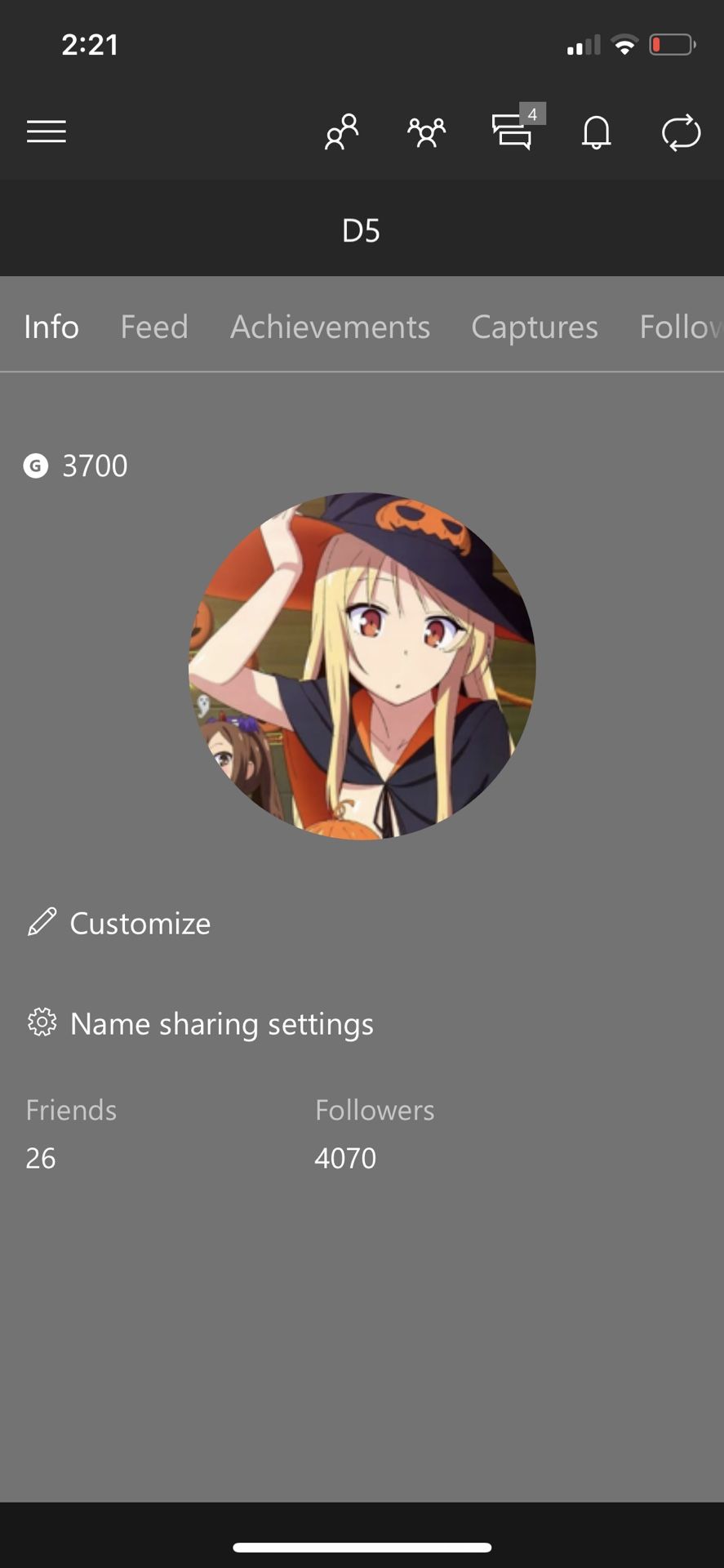Select the pencil icon next to Customize
The width and height of the screenshot is (724, 1568).
pyautogui.click(x=41, y=923)
